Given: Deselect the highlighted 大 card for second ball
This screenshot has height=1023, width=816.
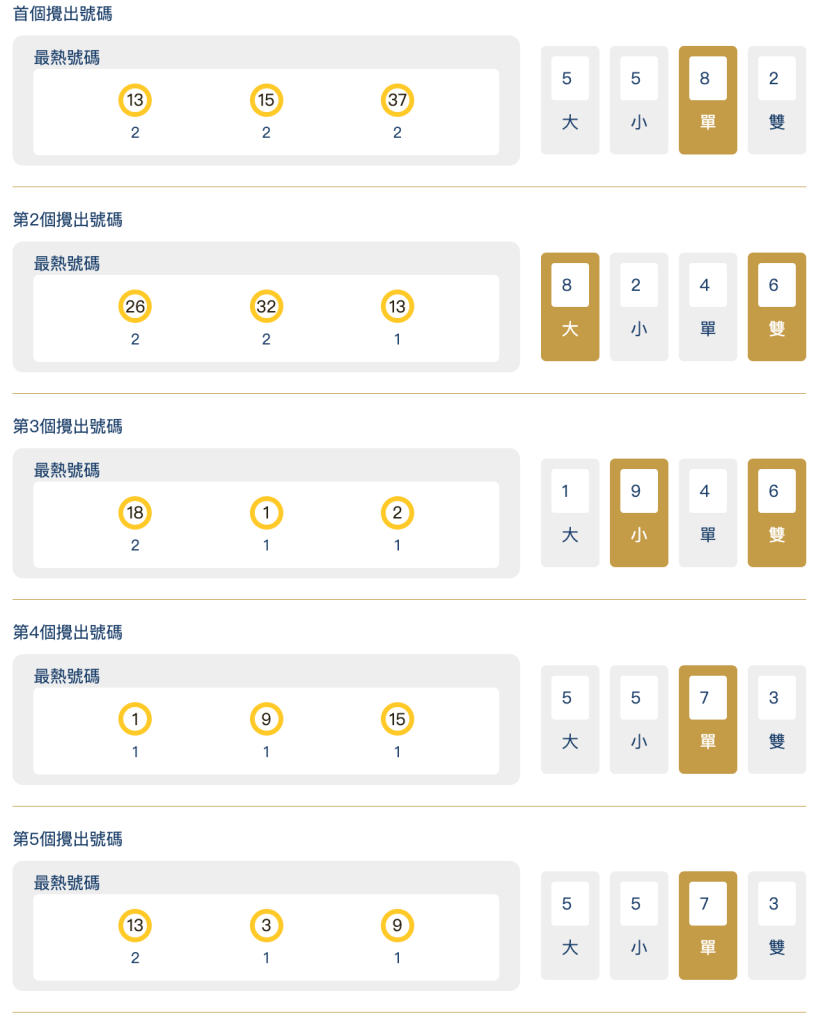Looking at the screenshot, I should click(570, 307).
